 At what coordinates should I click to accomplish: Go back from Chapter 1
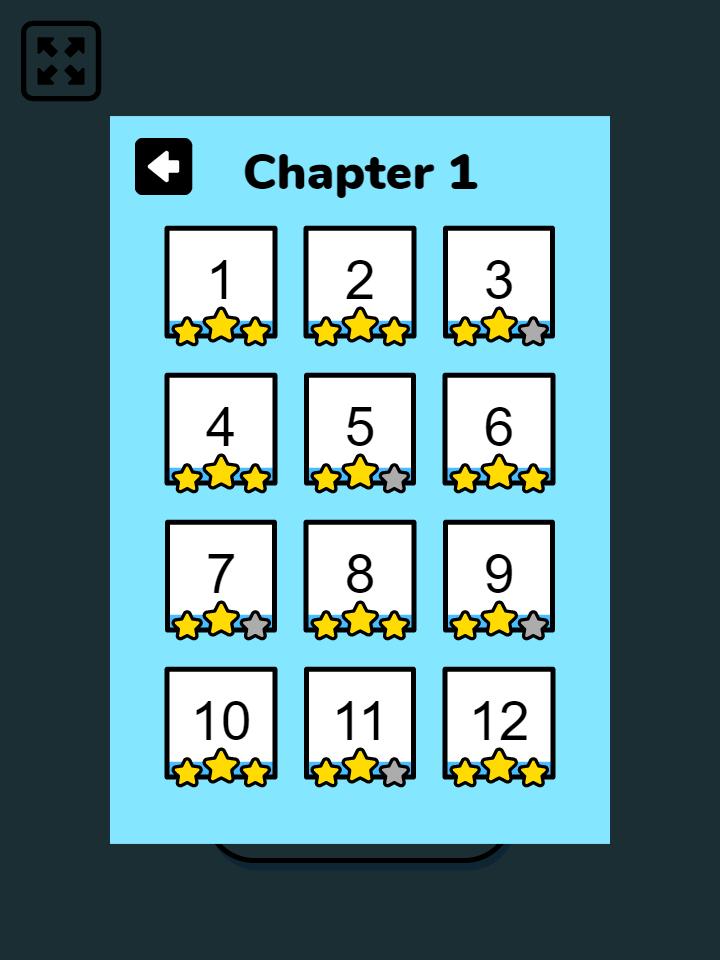click(163, 166)
